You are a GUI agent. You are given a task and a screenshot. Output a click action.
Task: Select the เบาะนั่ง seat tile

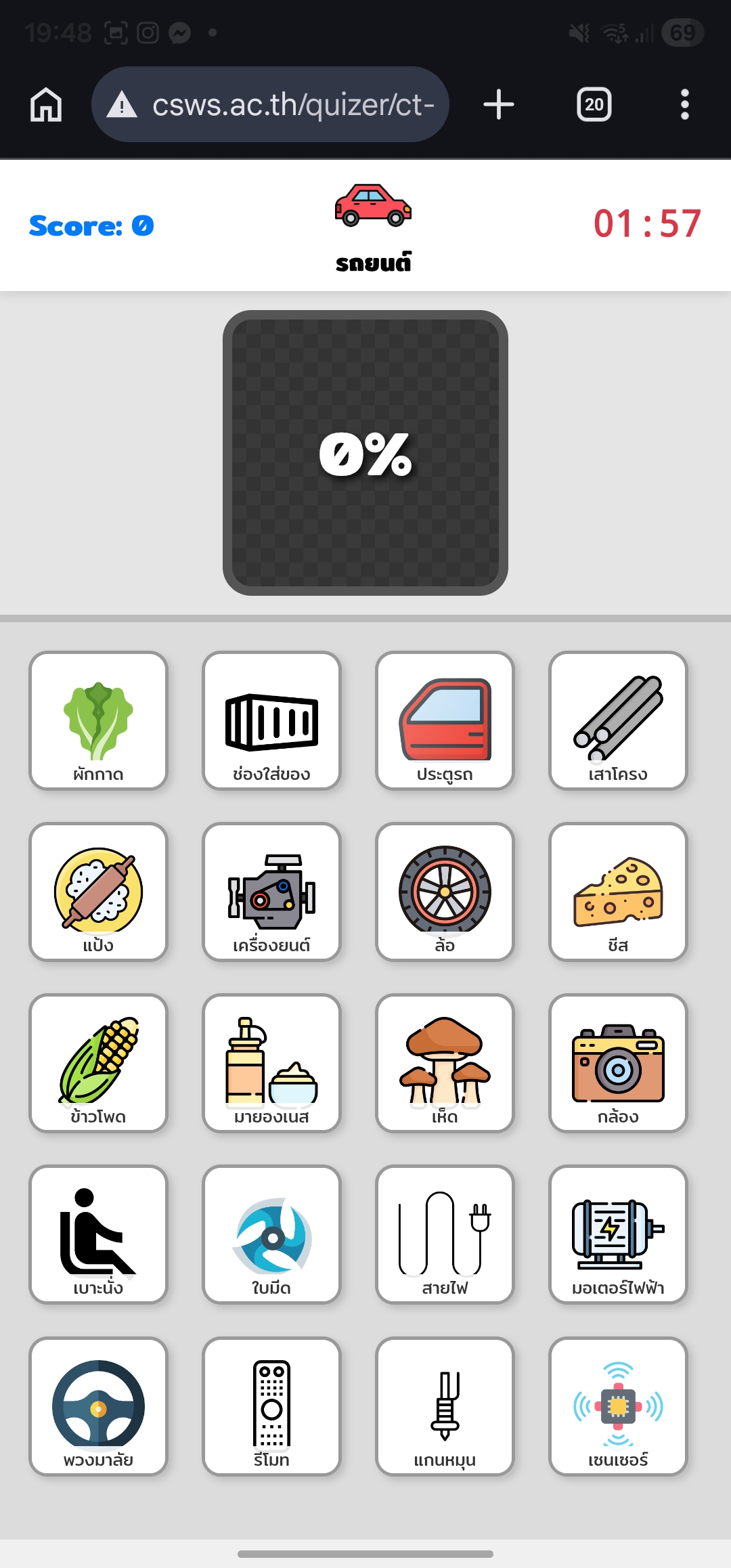click(98, 1235)
